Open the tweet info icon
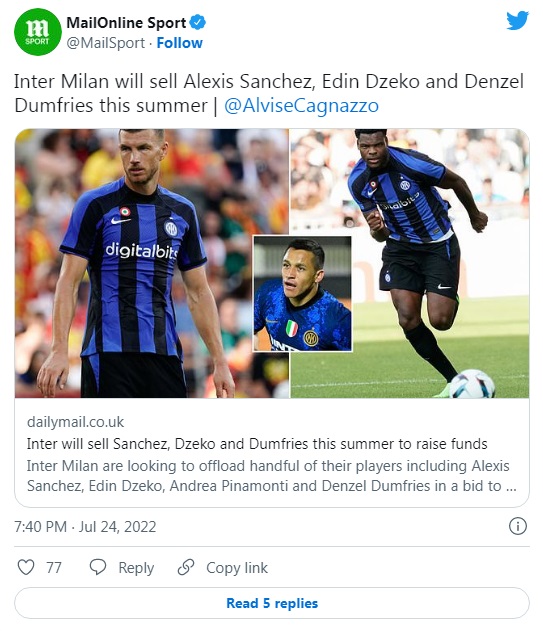This screenshot has width=543, height=631. click(x=518, y=526)
